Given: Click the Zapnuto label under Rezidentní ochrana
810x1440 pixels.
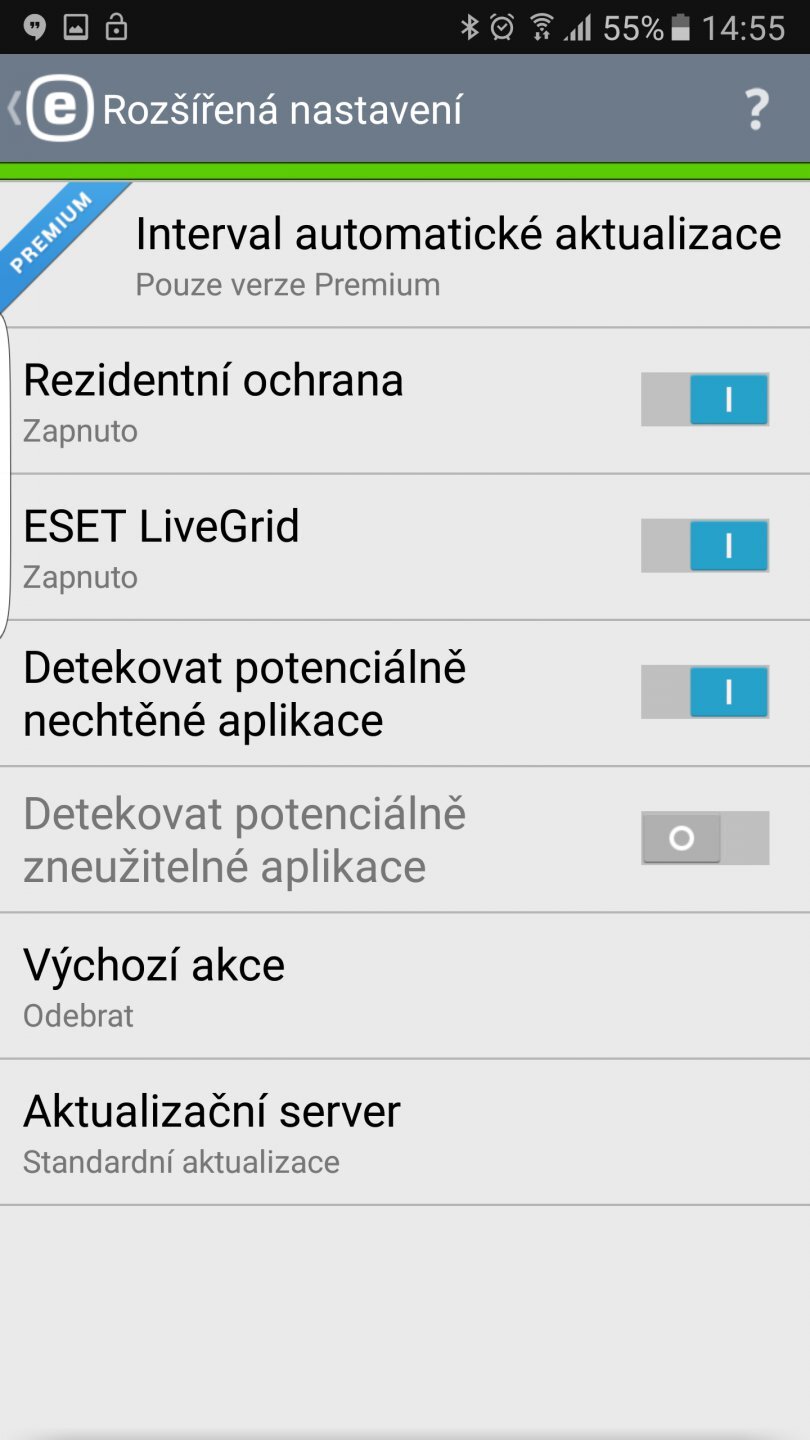Looking at the screenshot, I should tap(80, 430).
